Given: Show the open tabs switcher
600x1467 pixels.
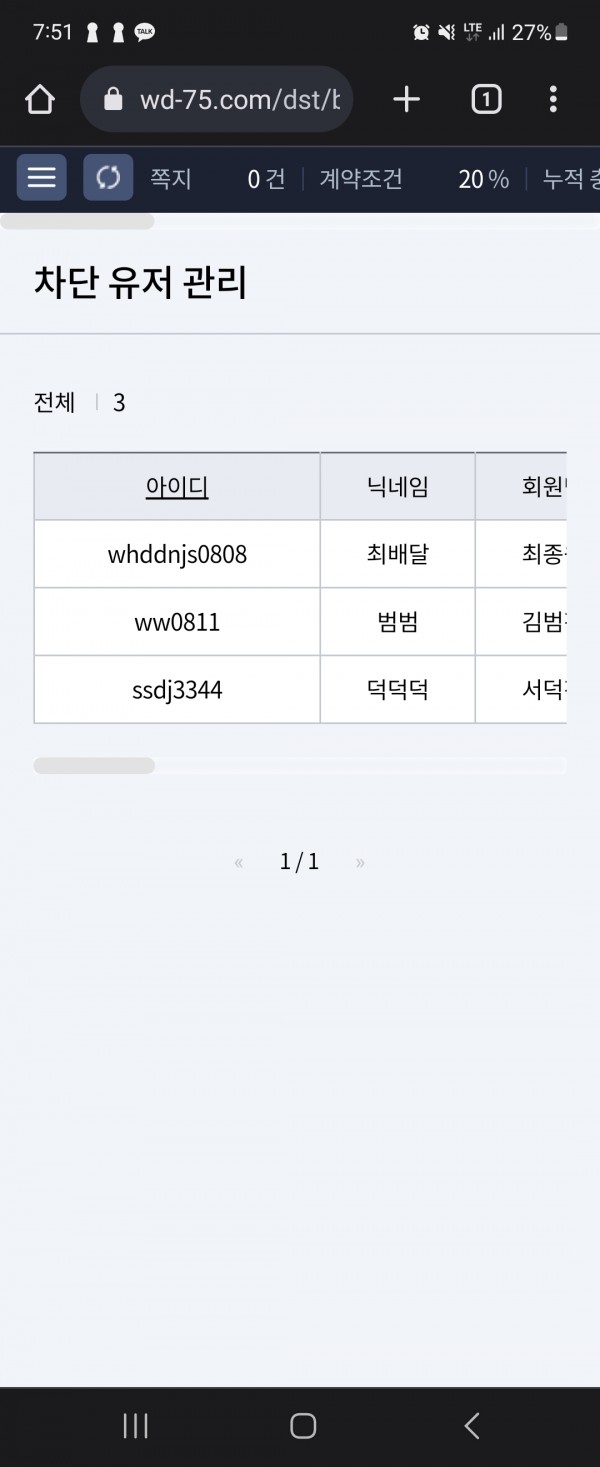Looking at the screenshot, I should (x=486, y=99).
